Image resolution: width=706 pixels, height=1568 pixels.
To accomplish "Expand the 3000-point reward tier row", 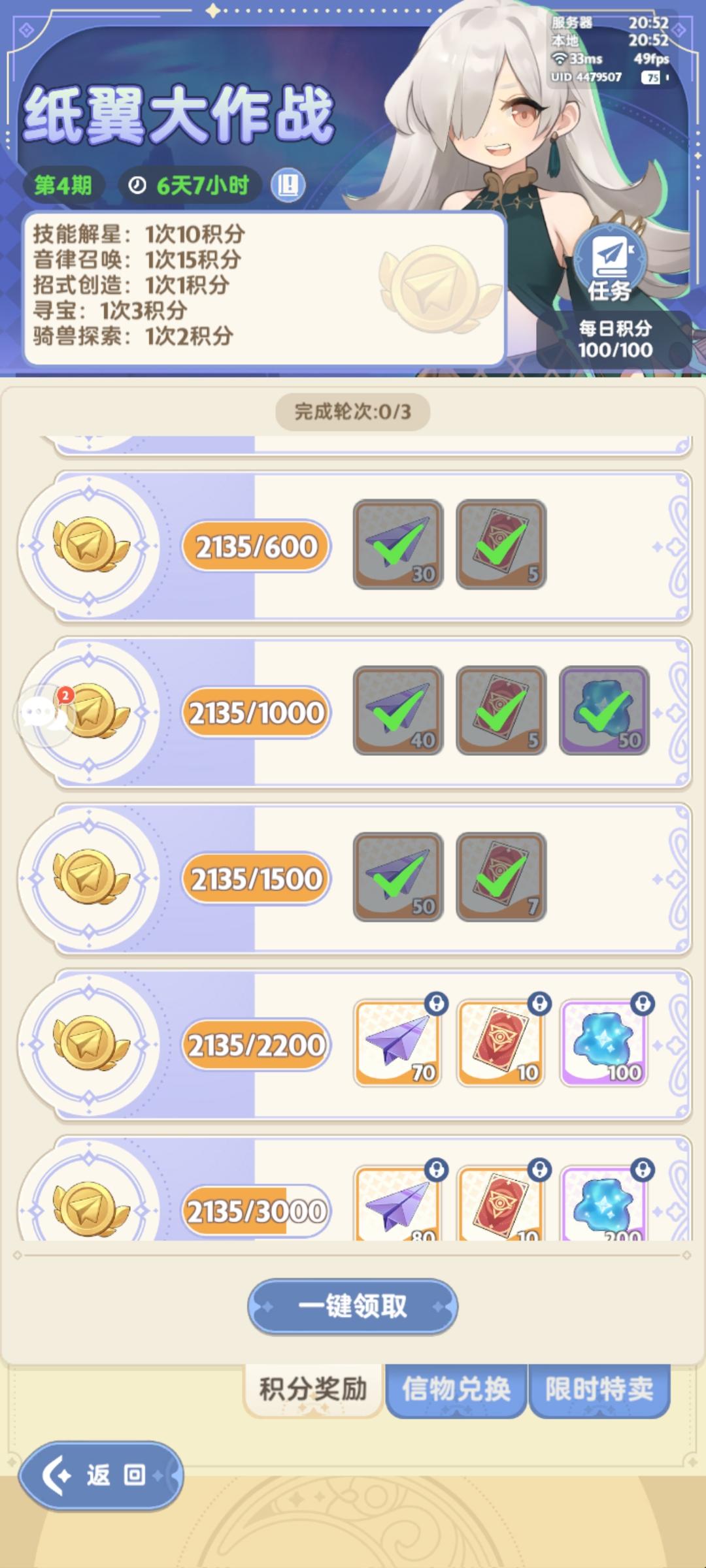I will coord(353,1212).
